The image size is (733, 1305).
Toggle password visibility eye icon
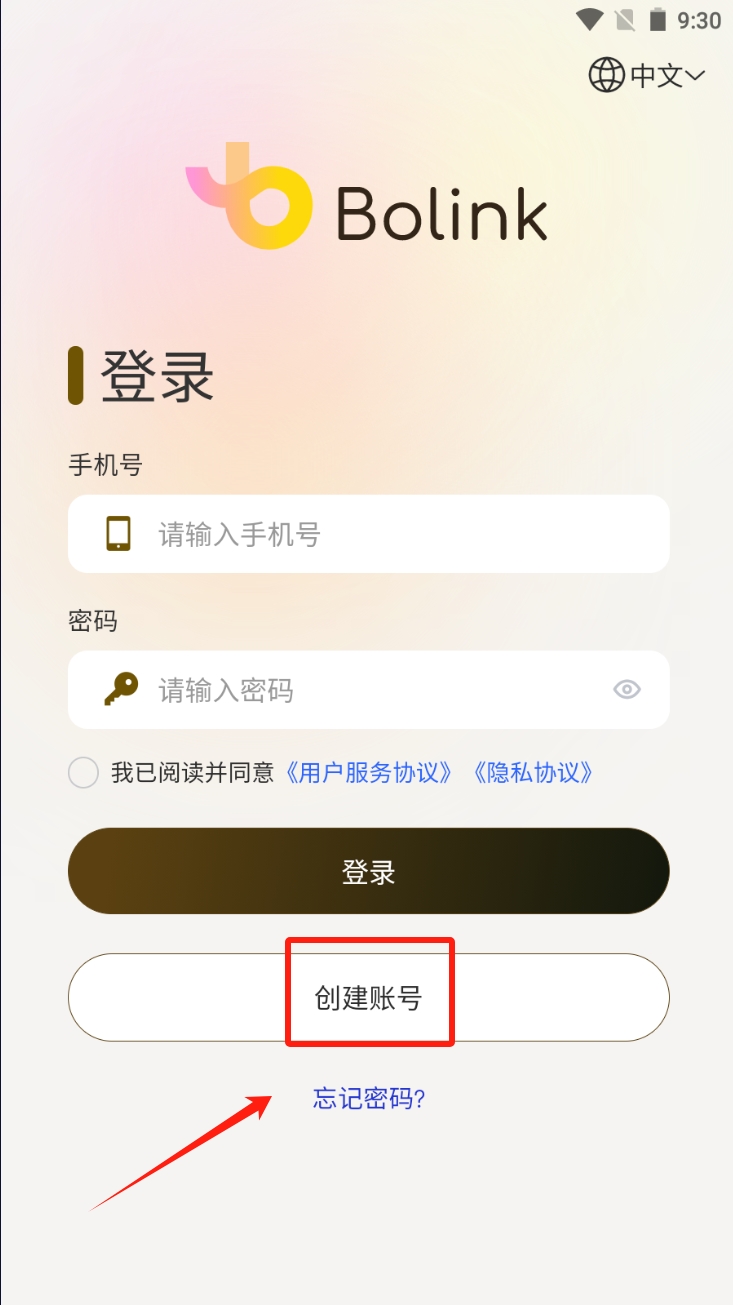[627, 689]
